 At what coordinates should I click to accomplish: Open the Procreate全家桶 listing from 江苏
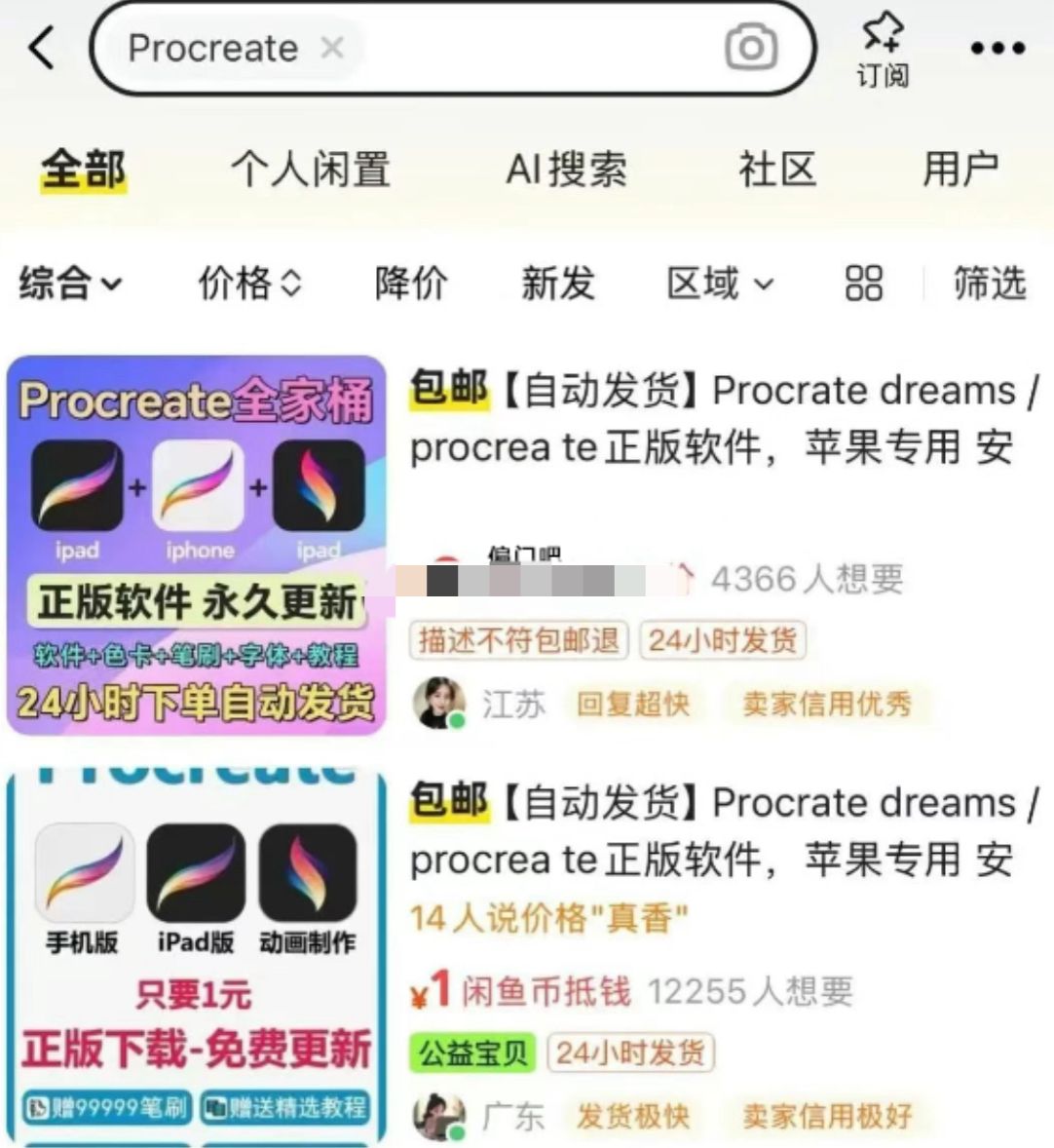pos(527,545)
